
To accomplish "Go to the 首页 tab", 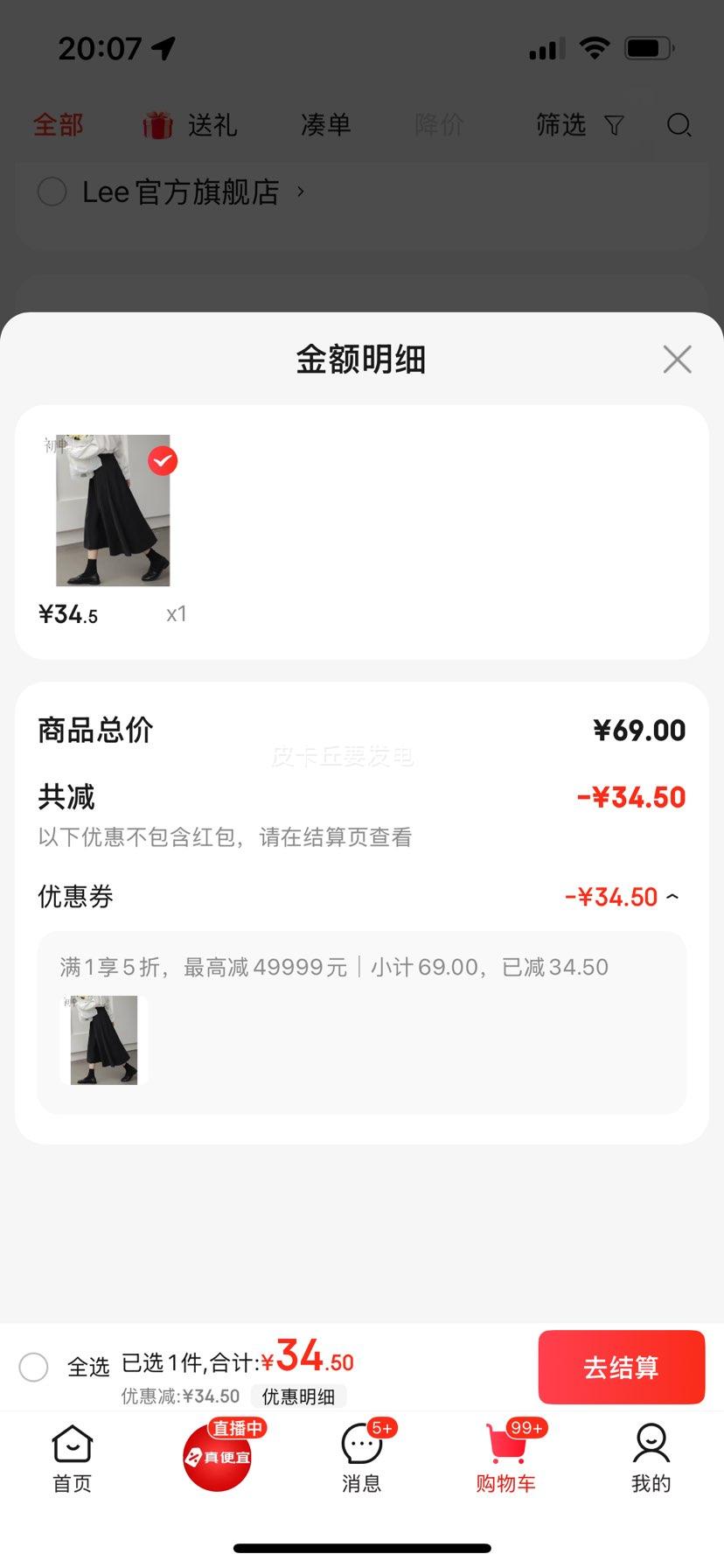I will point(73,1459).
